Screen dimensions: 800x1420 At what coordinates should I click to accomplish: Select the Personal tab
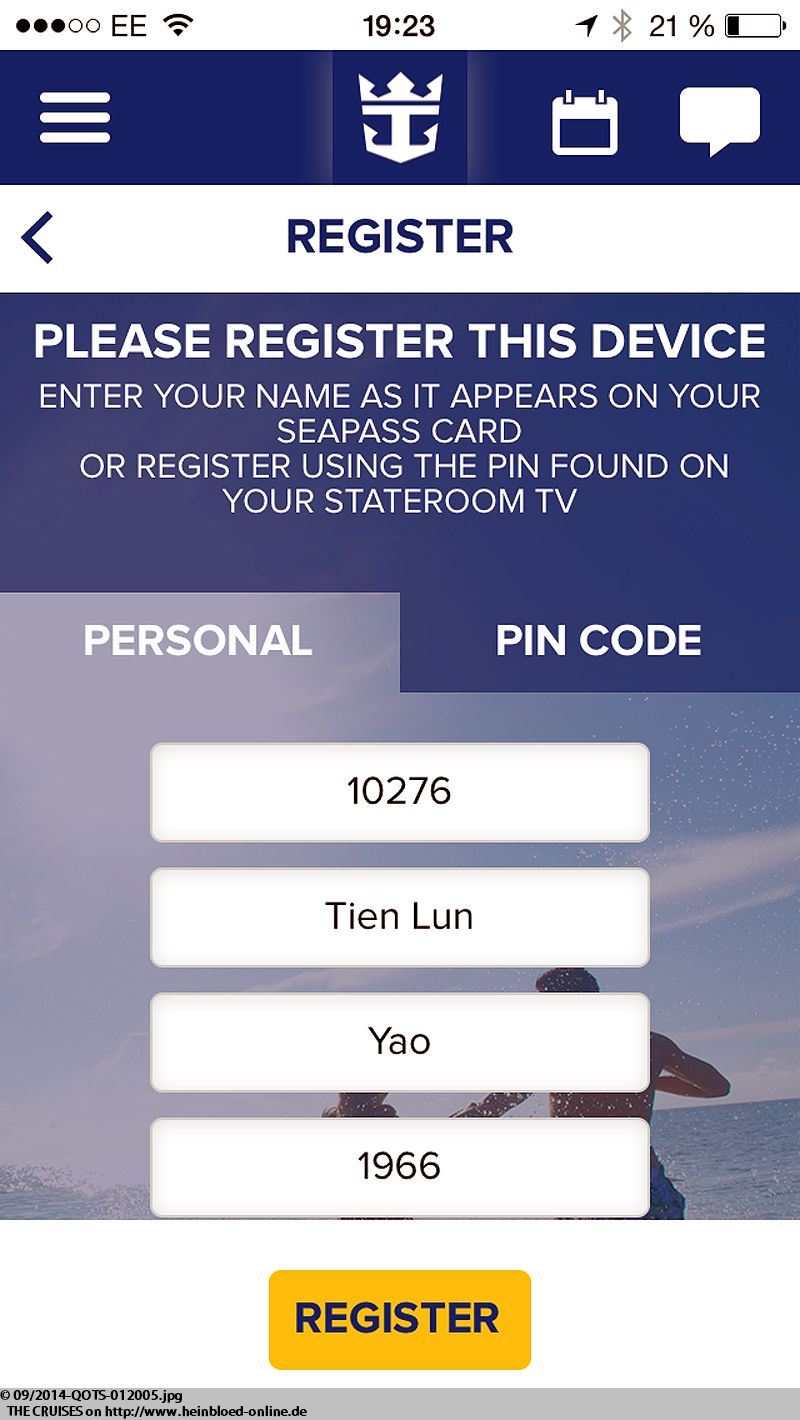pos(199,641)
